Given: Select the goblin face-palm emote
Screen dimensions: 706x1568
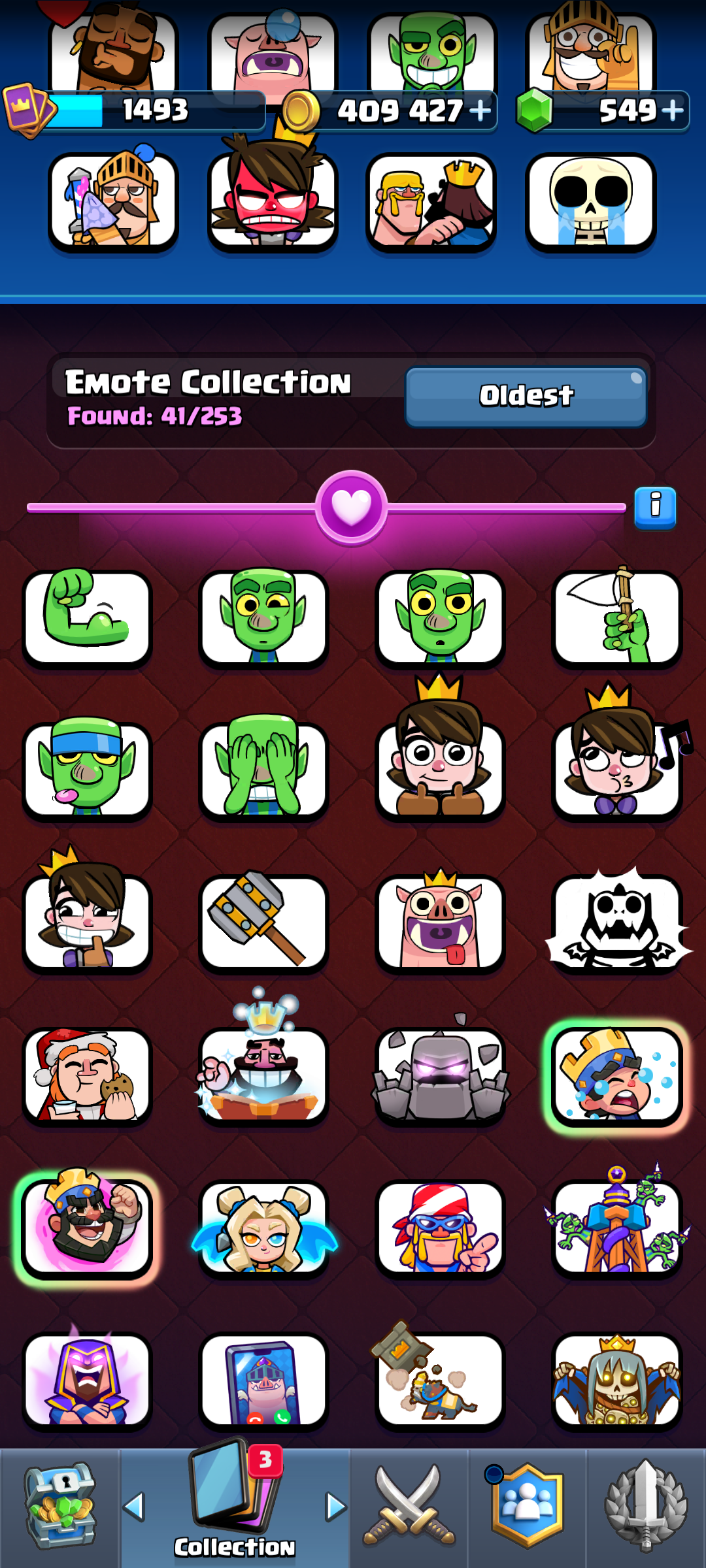Looking at the screenshot, I should (x=263, y=768).
